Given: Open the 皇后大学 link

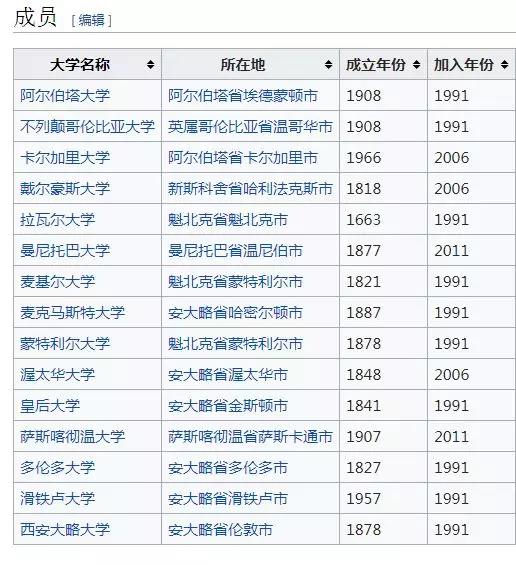Looking at the screenshot, I should (x=50, y=406).
